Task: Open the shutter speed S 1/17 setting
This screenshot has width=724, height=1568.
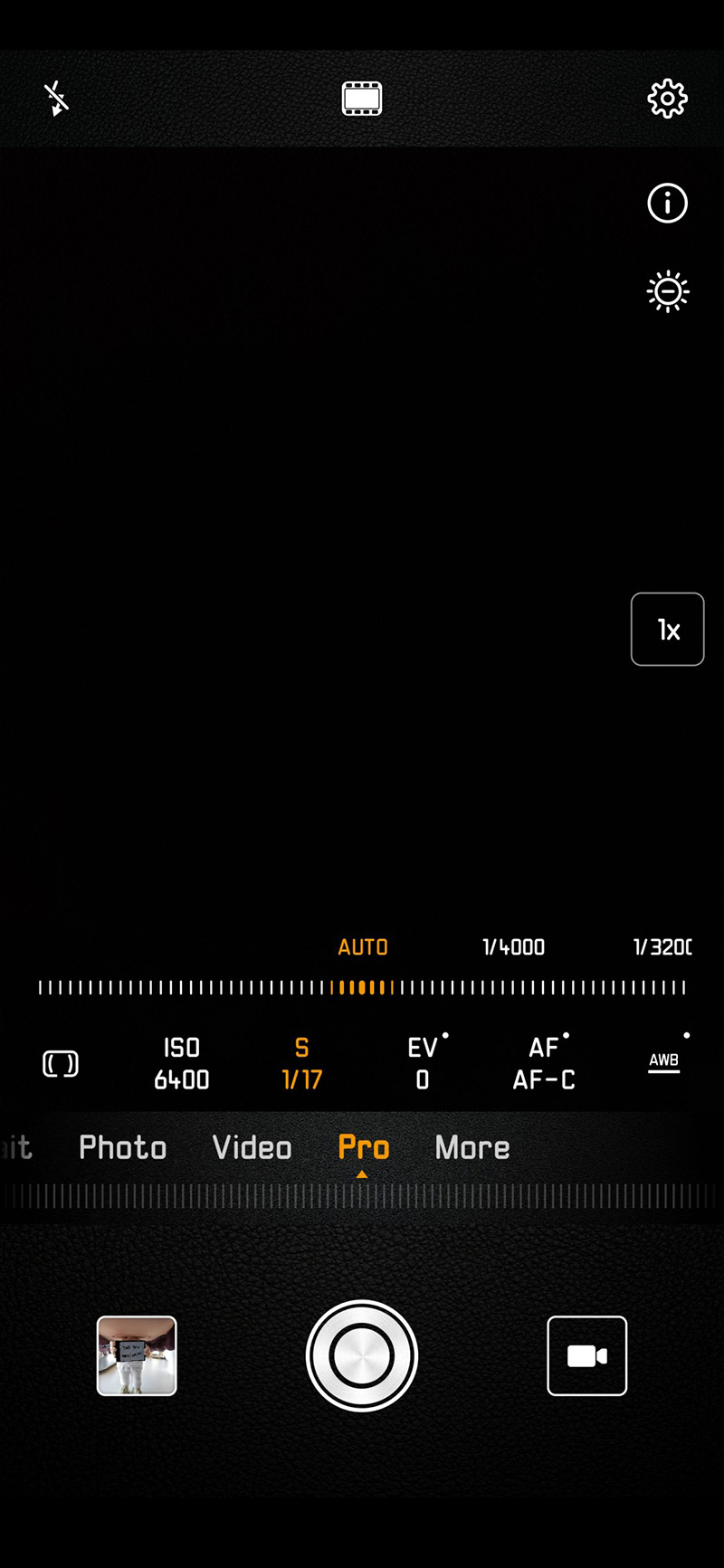Action: 302,1064
